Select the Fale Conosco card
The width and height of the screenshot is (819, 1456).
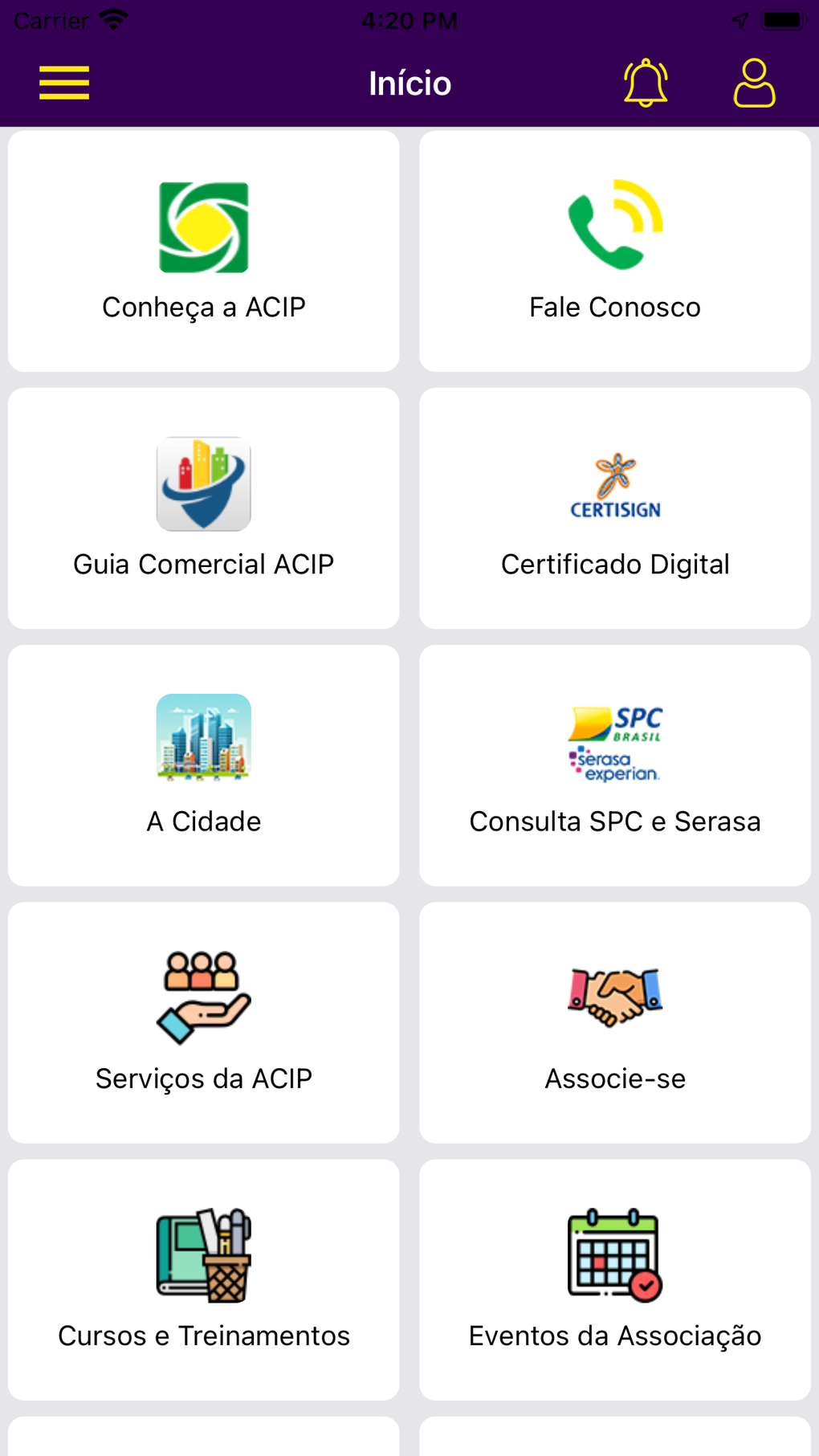pyautogui.click(x=615, y=251)
